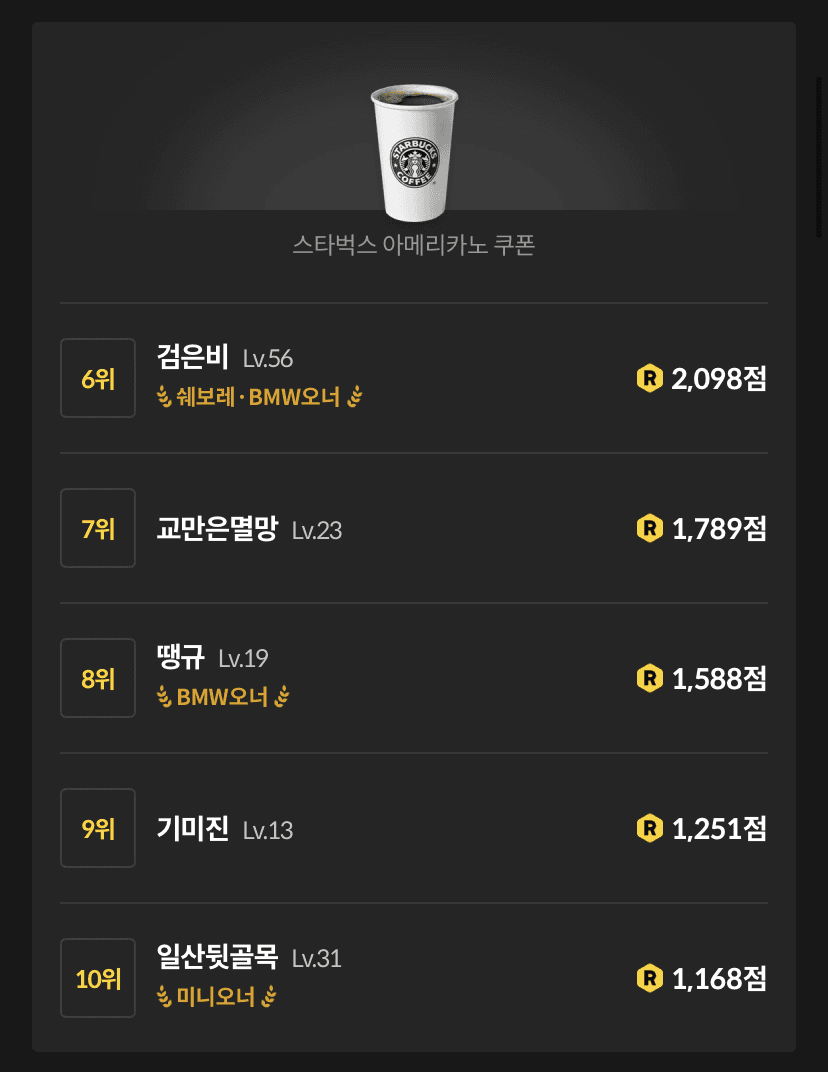Screen dimensions: 828x1072
Task: Click the R coin icon beside 교만은멸망's points
Action: point(650,528)
